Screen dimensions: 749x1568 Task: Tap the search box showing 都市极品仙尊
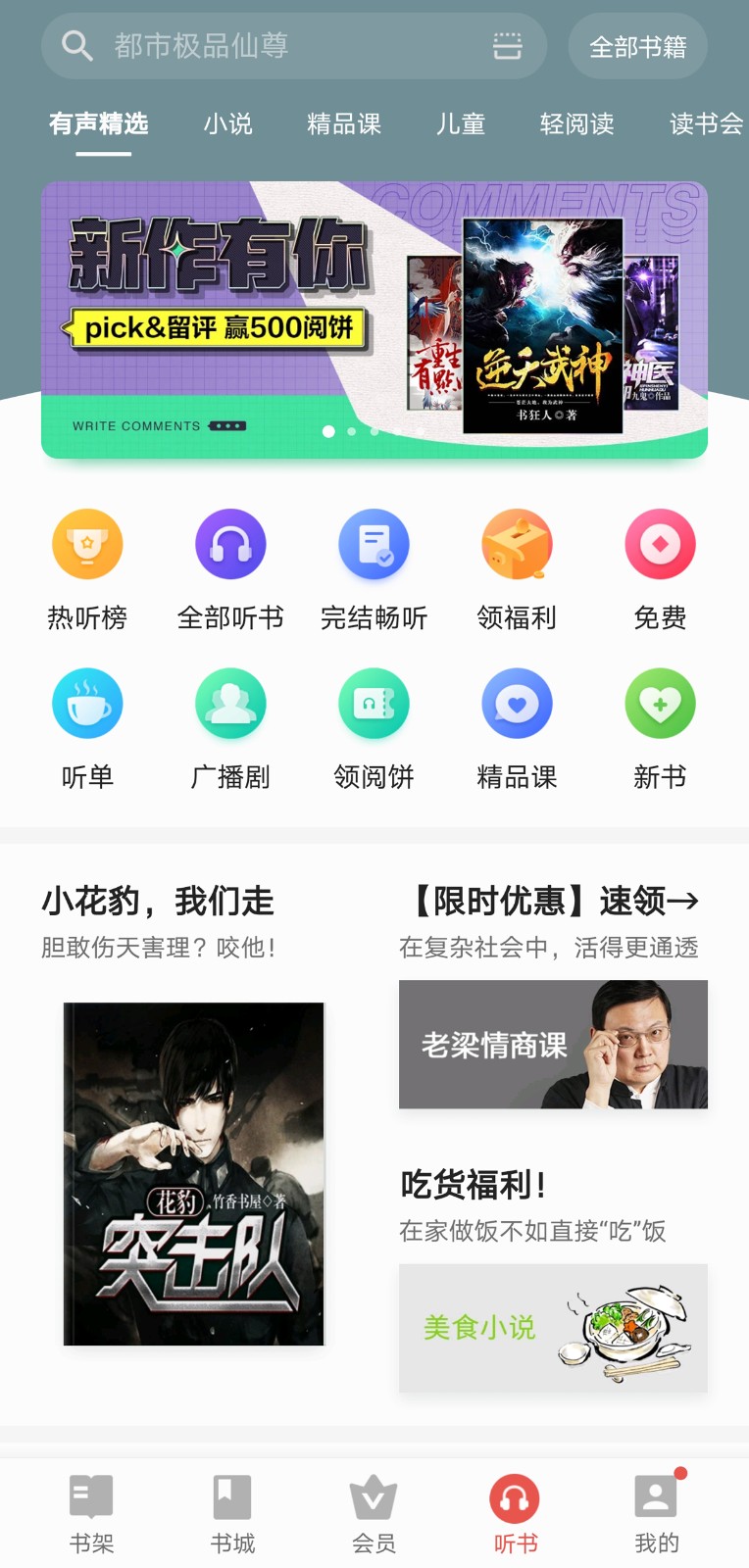293,46
